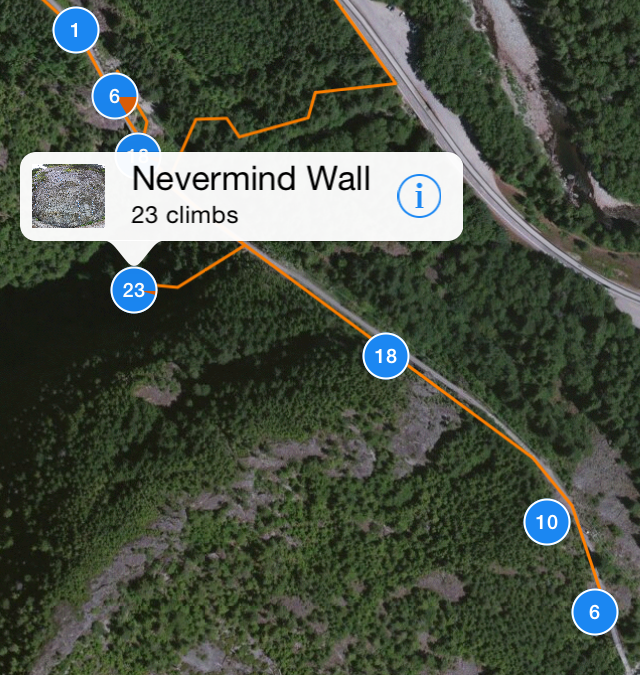640x675 pixels.
Task: Tap the Nevermind Wall thumbnail photo
Action: (x=69, y=196)
